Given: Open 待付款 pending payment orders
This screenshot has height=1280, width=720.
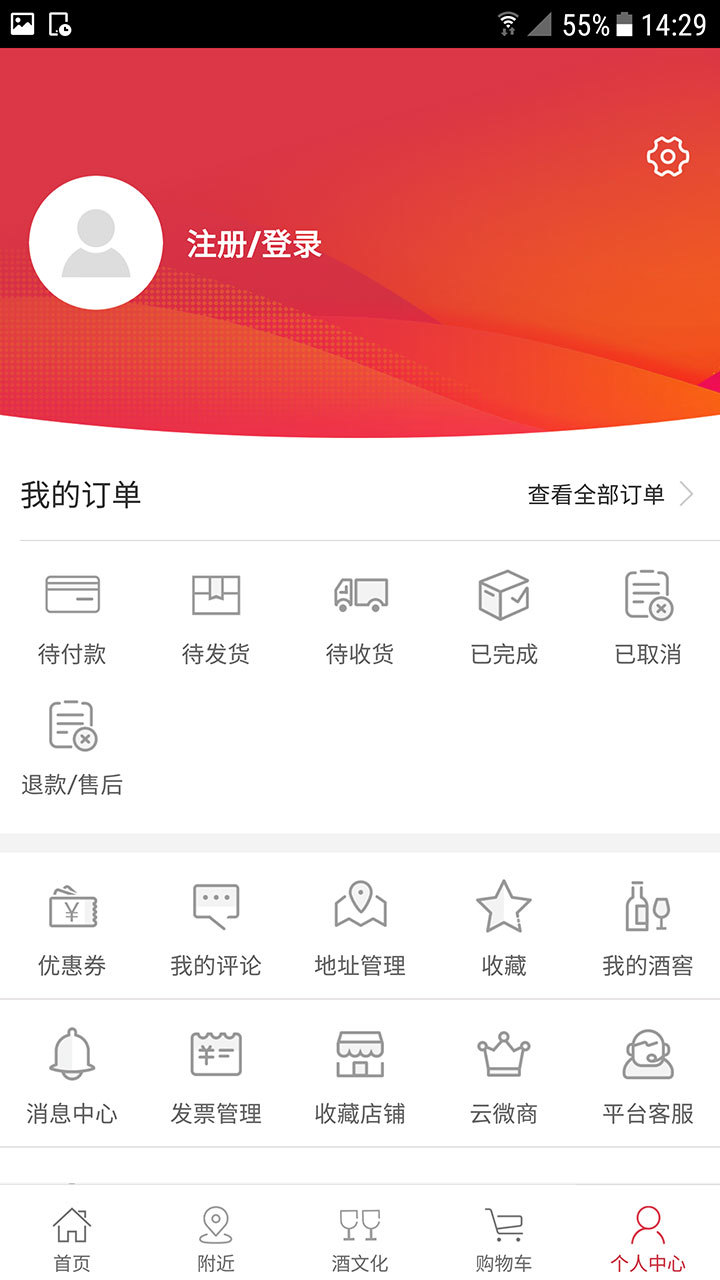Looking at the screenshot, I should tap(72, 616).
